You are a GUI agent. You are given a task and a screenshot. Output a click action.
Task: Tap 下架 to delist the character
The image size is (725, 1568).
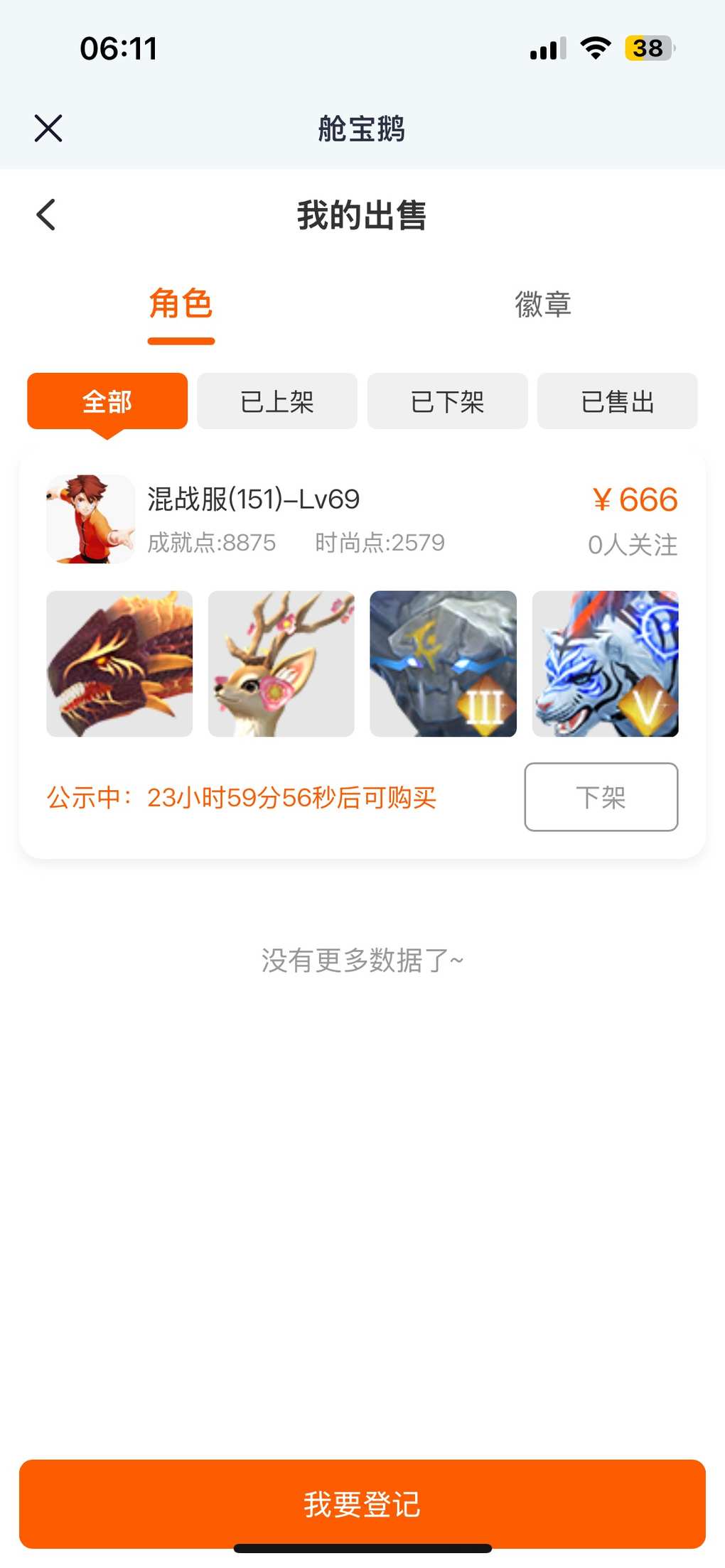[601, 797]
